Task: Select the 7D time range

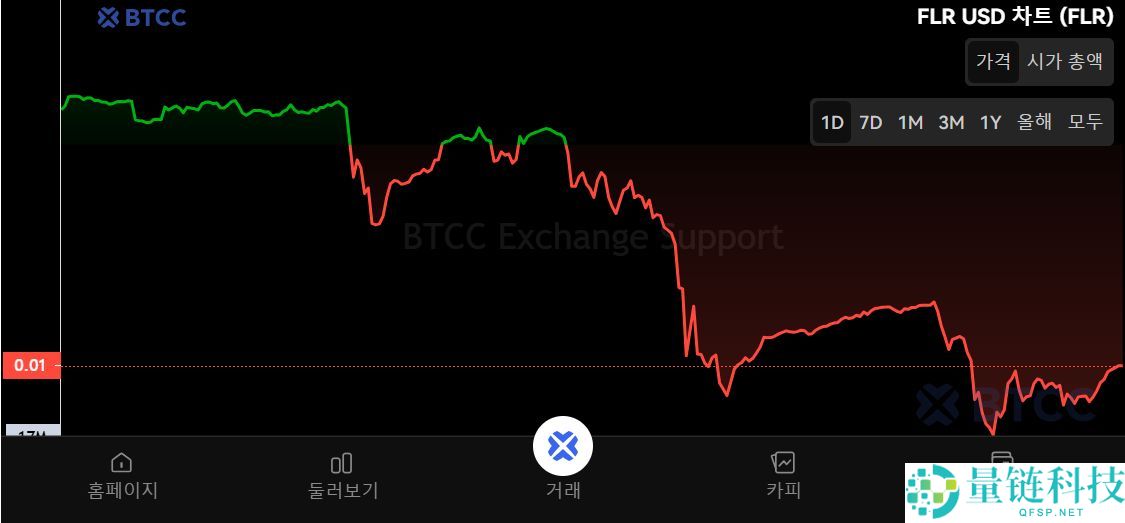Action: pyautogui.click(x=871, y=123)
